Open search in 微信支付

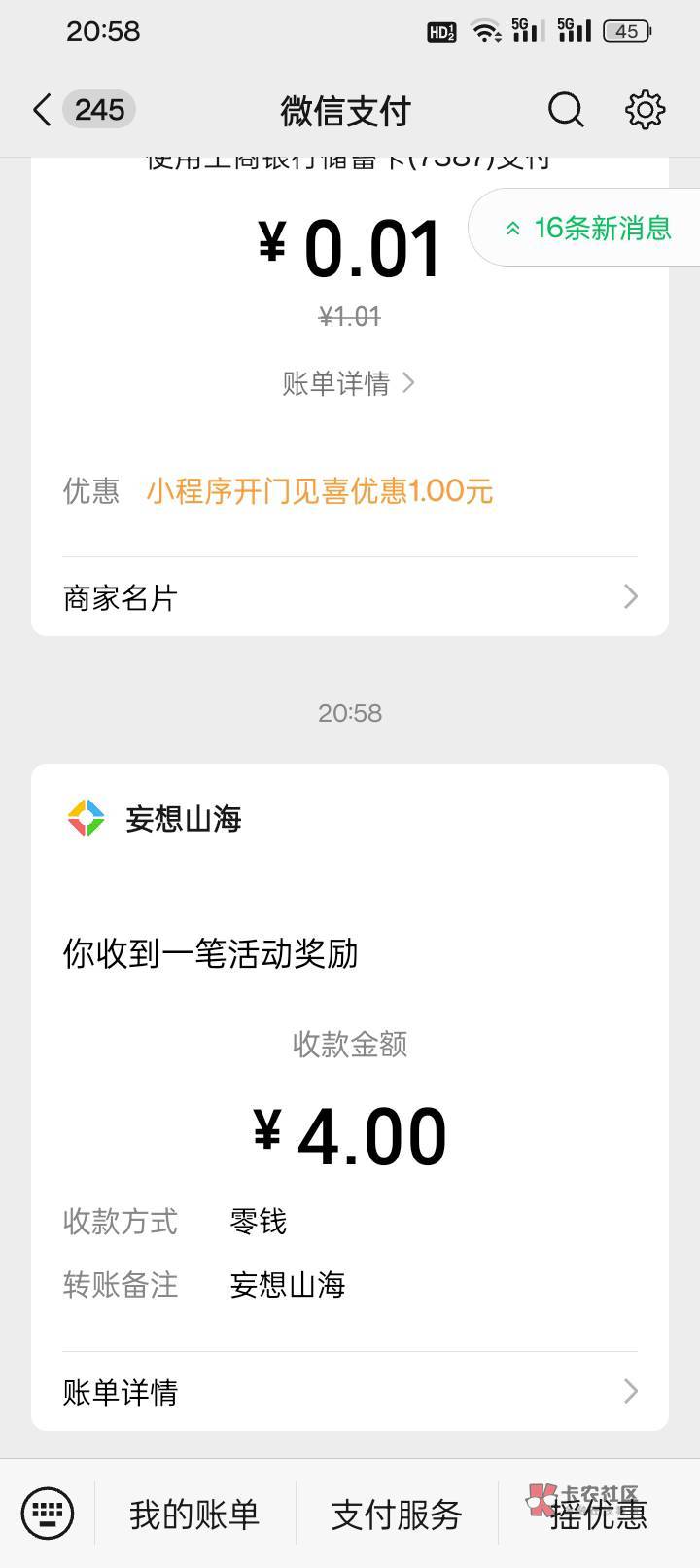(x=565, y=110)
